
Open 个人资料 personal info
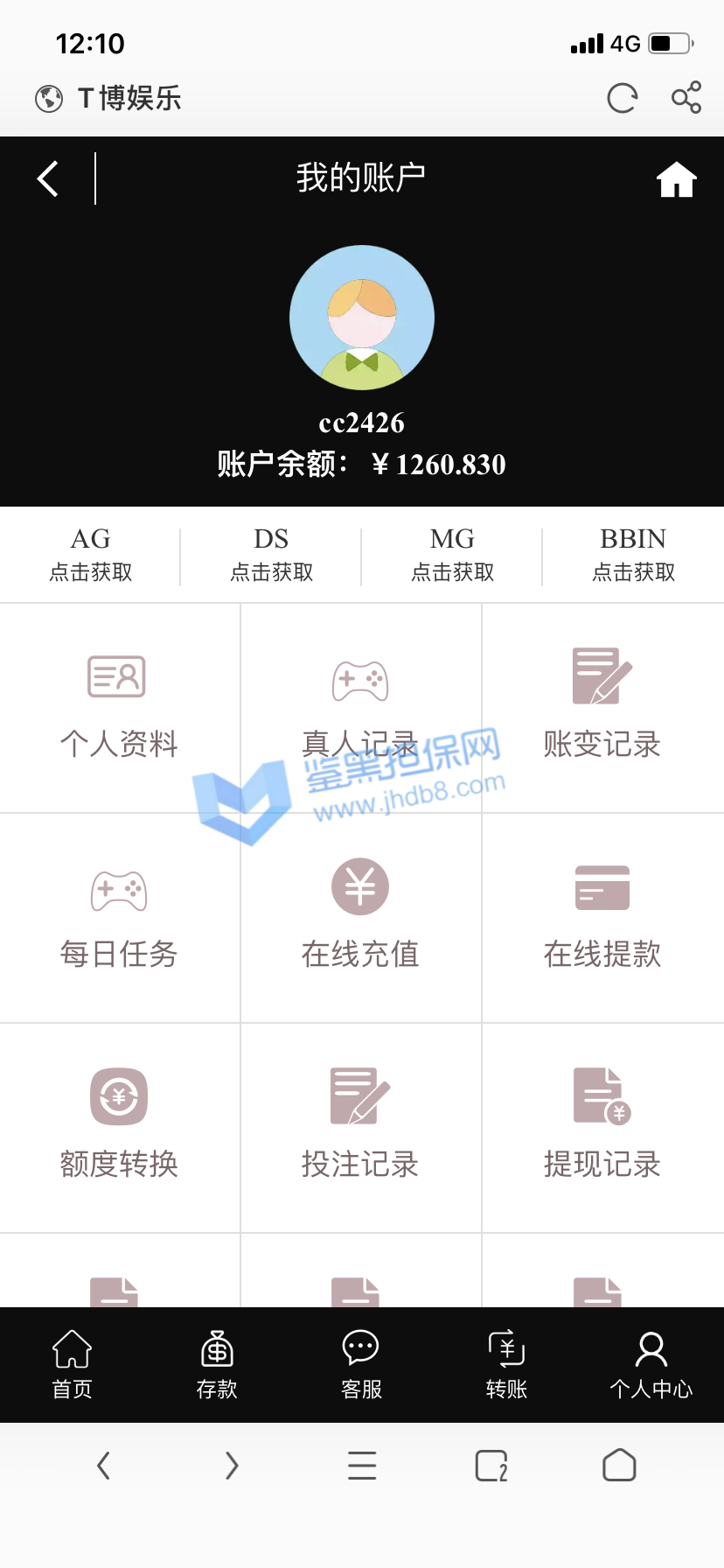tap(119, 707)
